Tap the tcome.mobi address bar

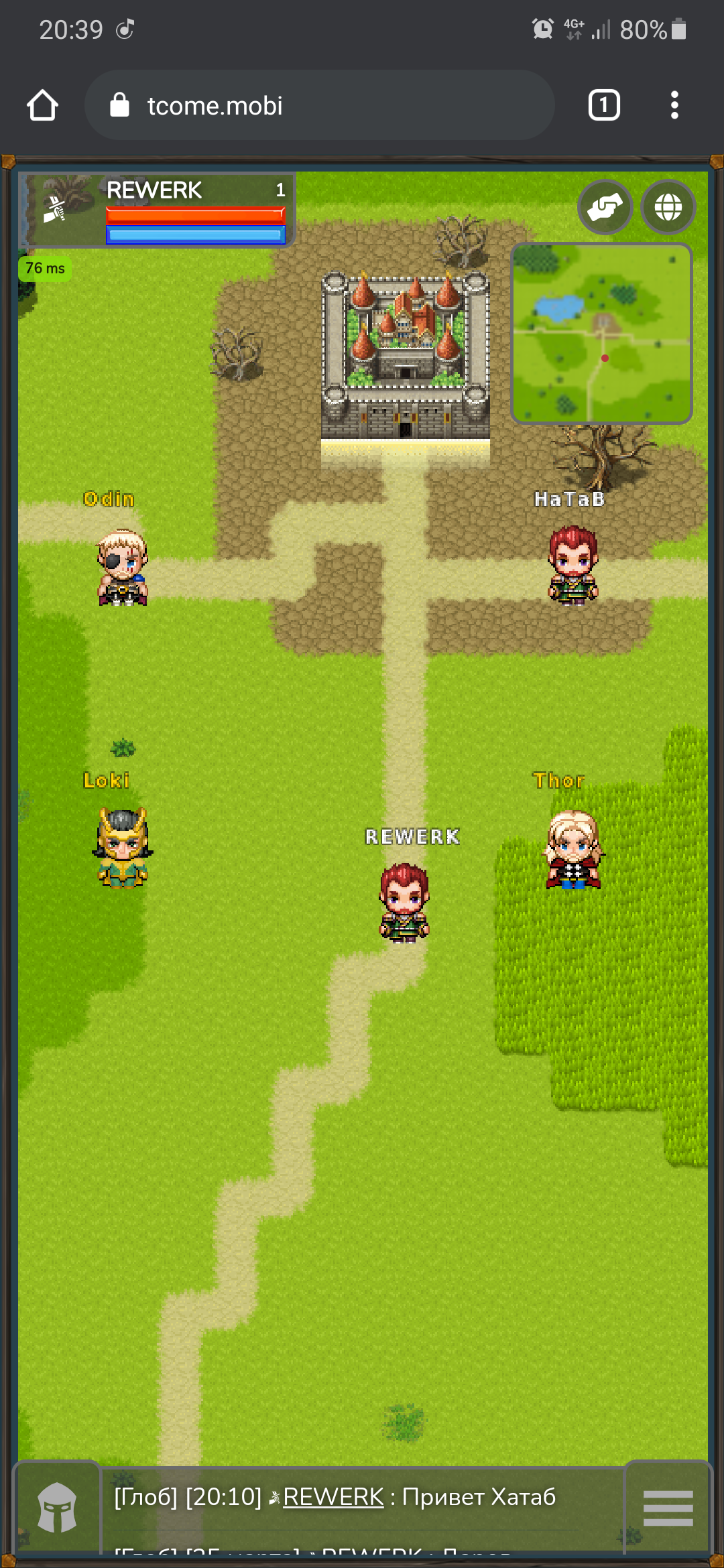(x=319, y=105)
